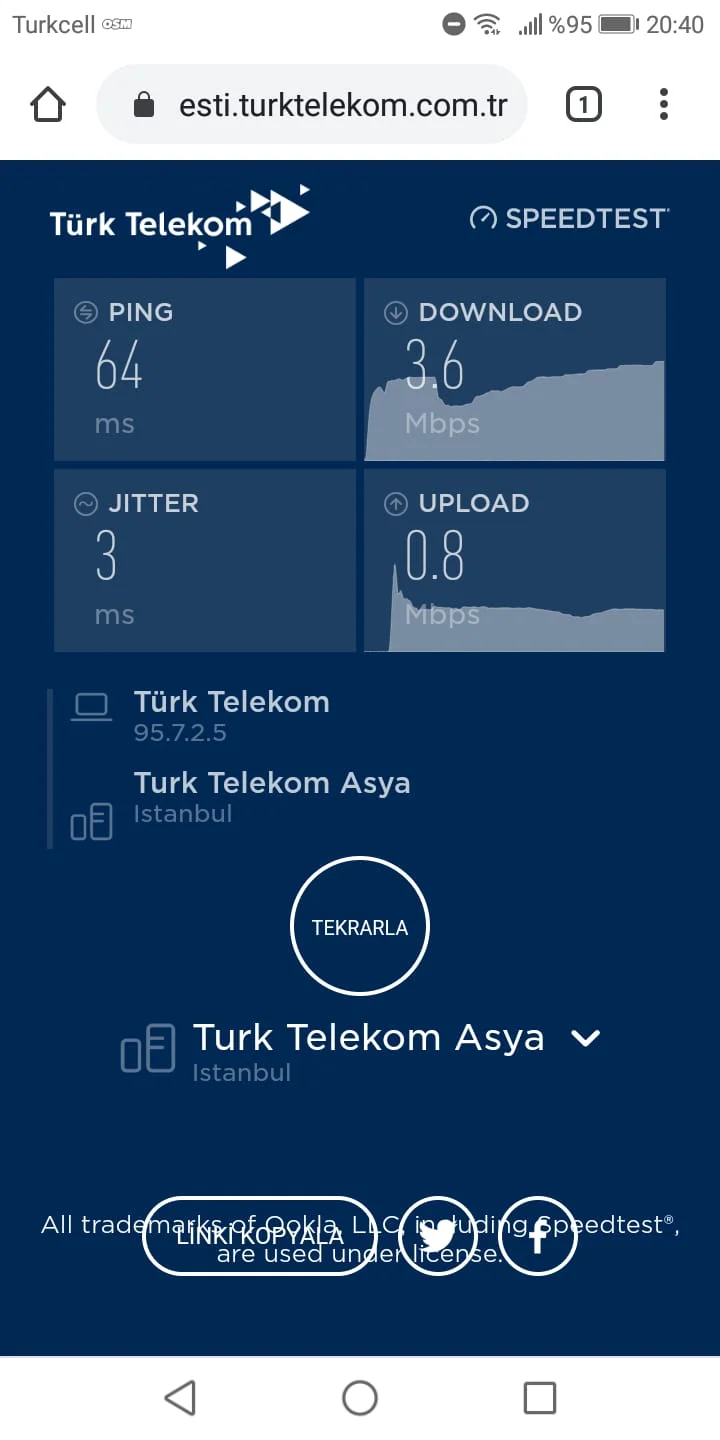Expand the Turk Telekom Asya server dropdown

click(x=585, y=1038)
